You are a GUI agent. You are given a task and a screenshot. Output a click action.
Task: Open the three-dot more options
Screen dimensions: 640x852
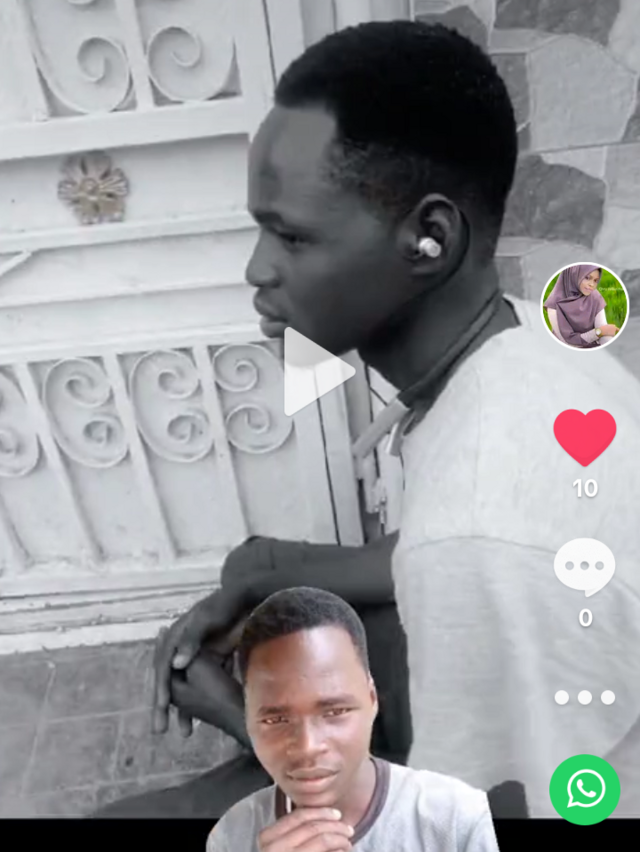585,697
